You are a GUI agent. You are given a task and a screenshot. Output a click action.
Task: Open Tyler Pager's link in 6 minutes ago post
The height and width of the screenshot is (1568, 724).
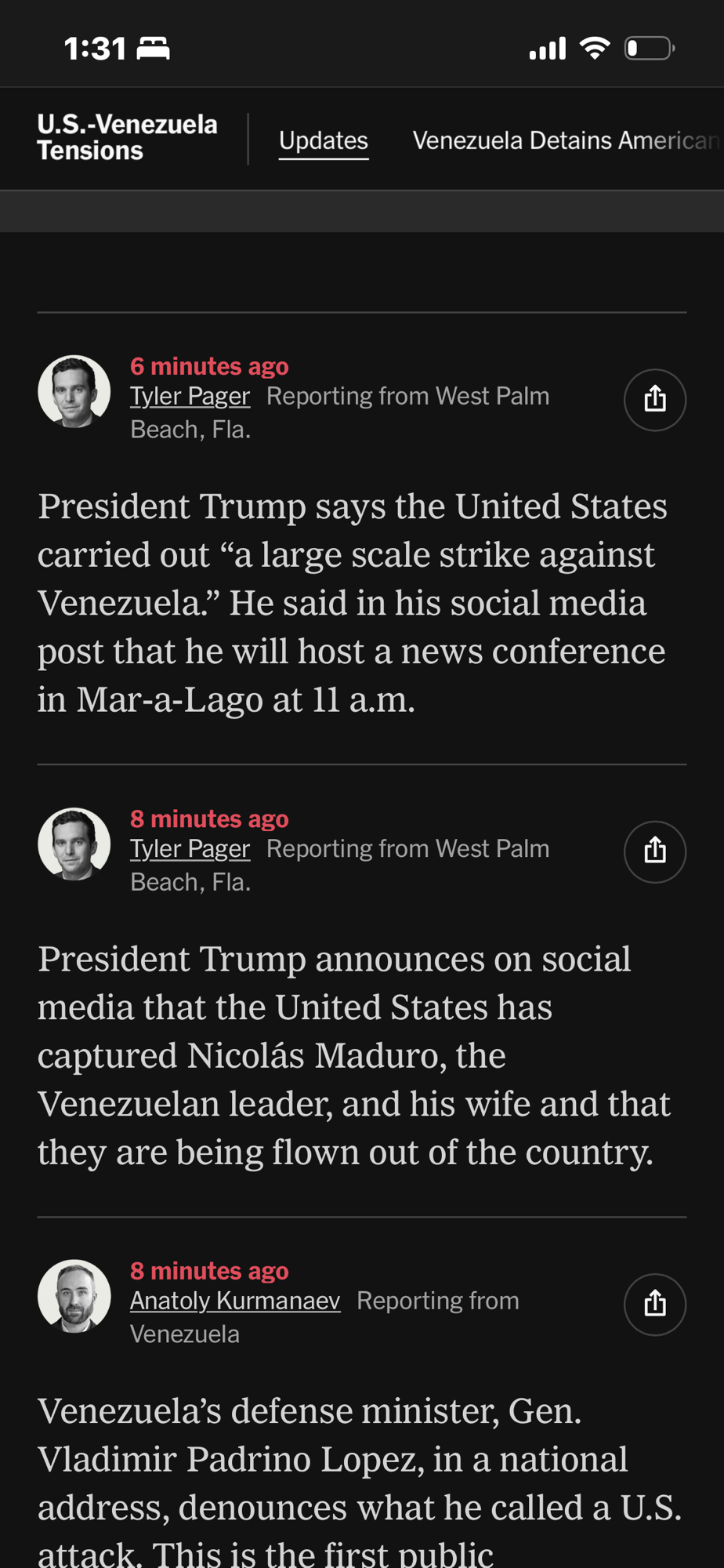pos(190,397)
